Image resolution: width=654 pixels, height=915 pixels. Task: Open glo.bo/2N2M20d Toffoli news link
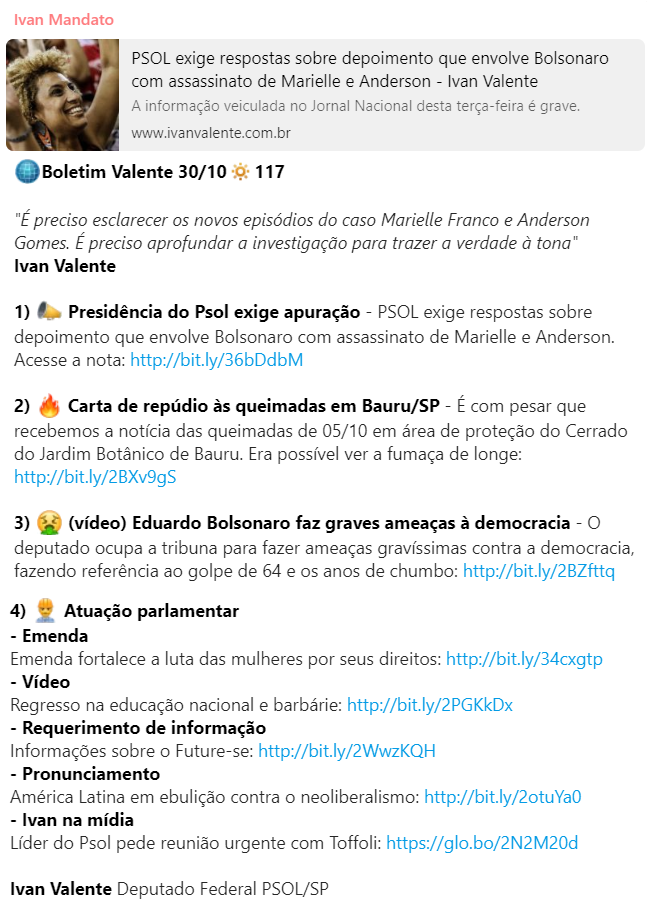[x=482, y=843]
